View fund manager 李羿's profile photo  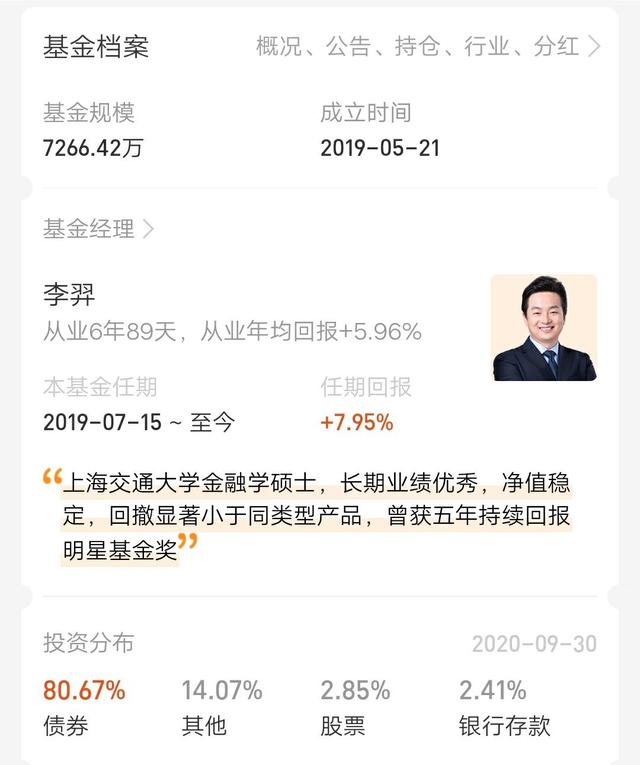[543, 328]
